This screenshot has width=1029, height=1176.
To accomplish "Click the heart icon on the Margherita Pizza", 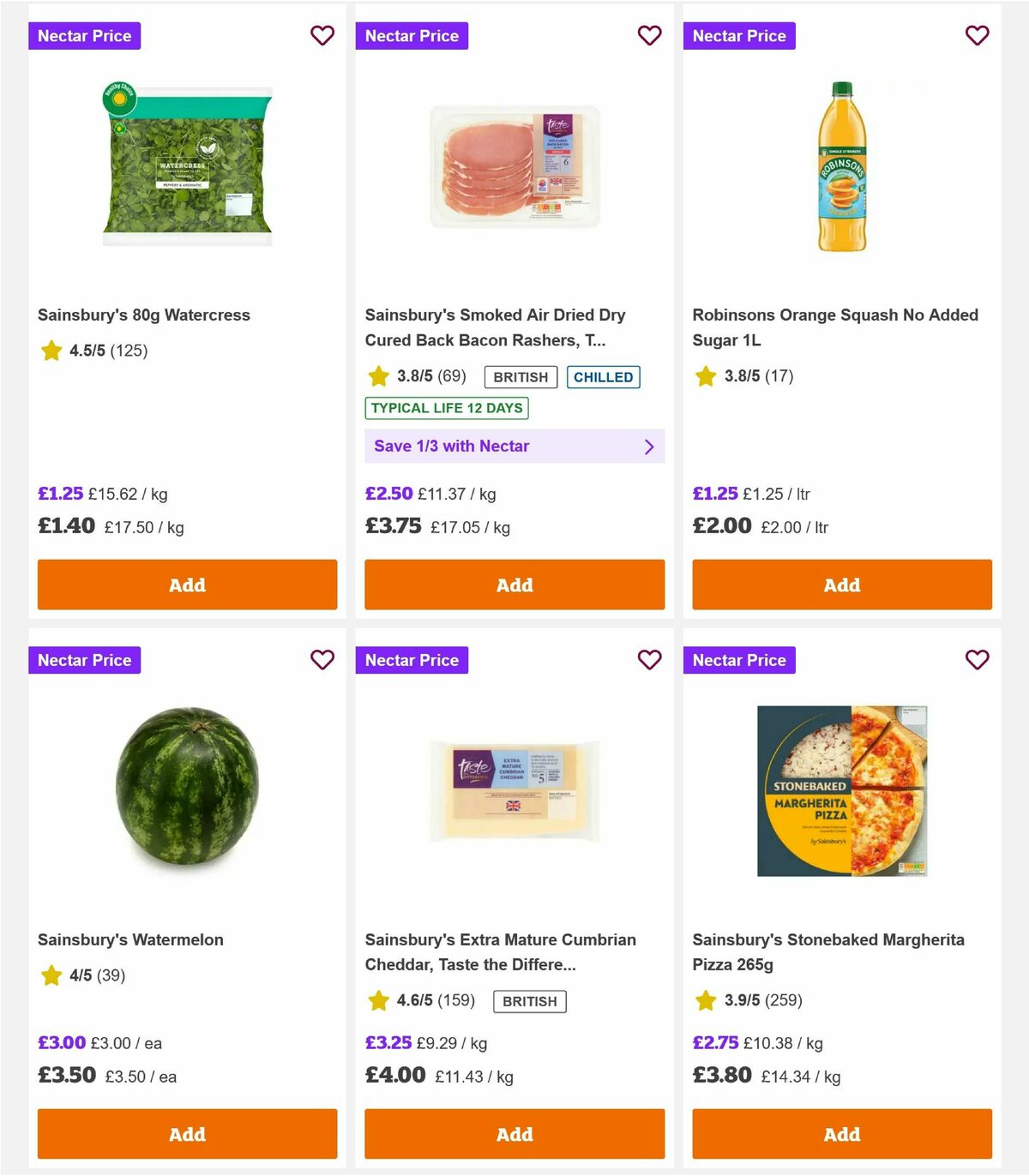I will coord(977,660).
